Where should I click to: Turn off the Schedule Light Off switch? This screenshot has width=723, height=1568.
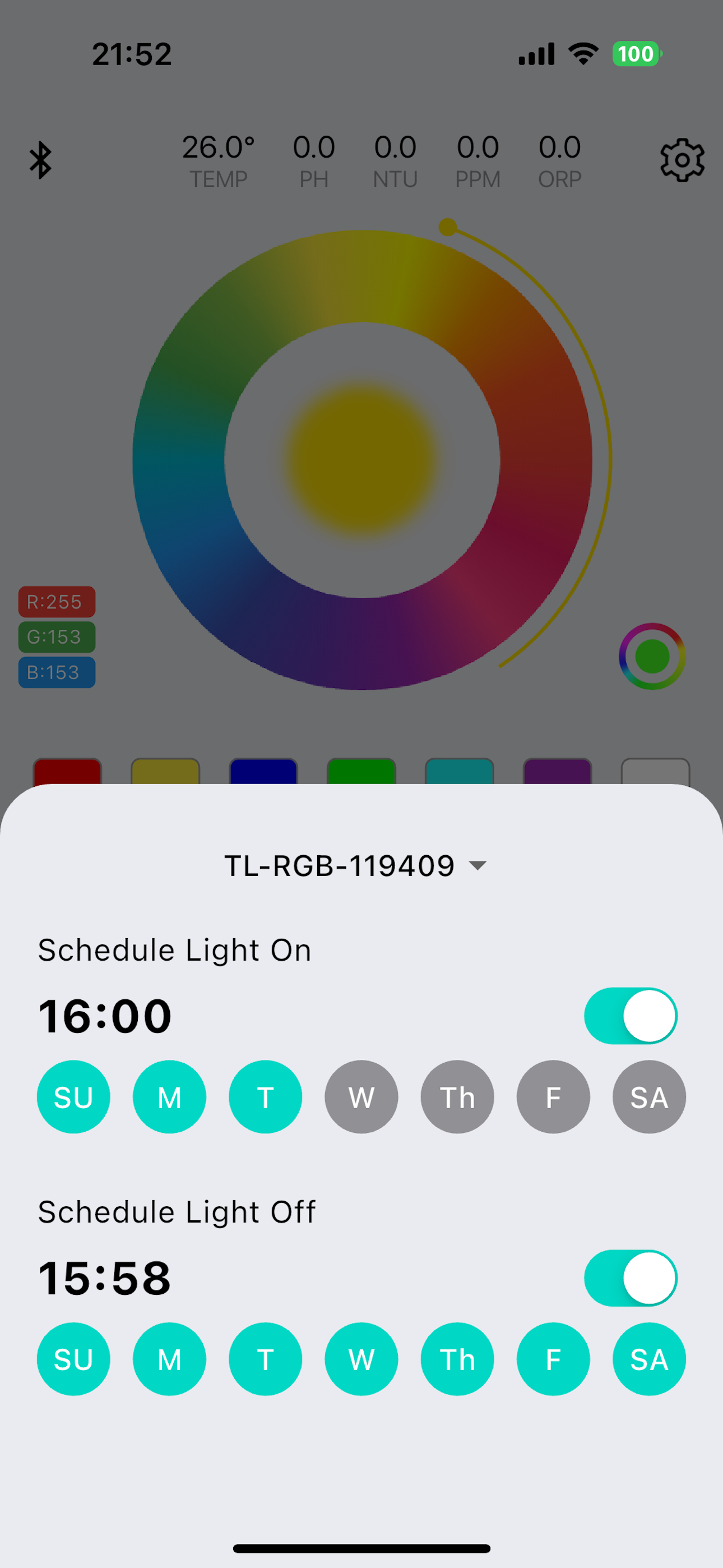click(631, 1278)
